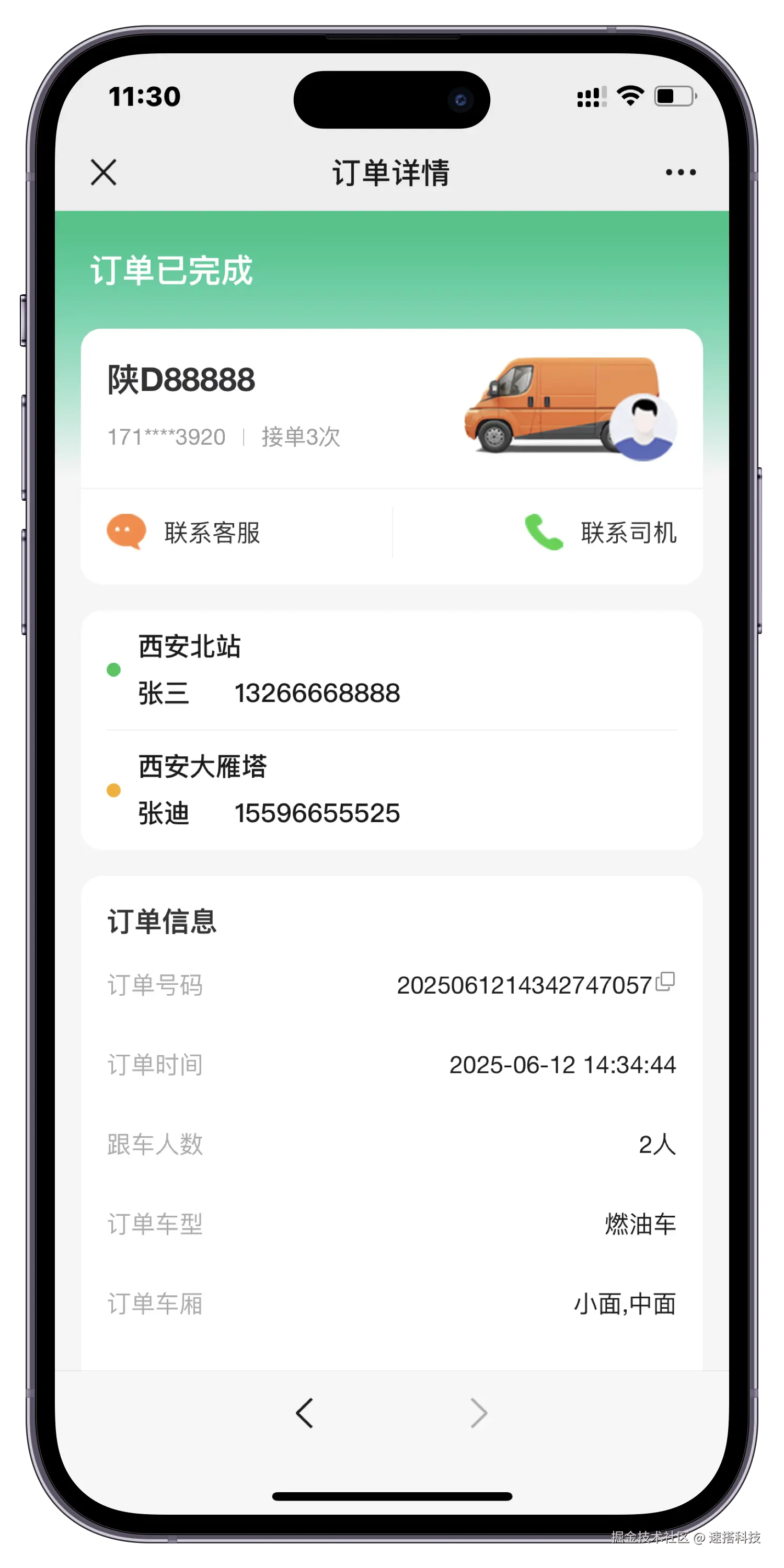
Task: Close the order details page
Action: [x=103, y=172]
